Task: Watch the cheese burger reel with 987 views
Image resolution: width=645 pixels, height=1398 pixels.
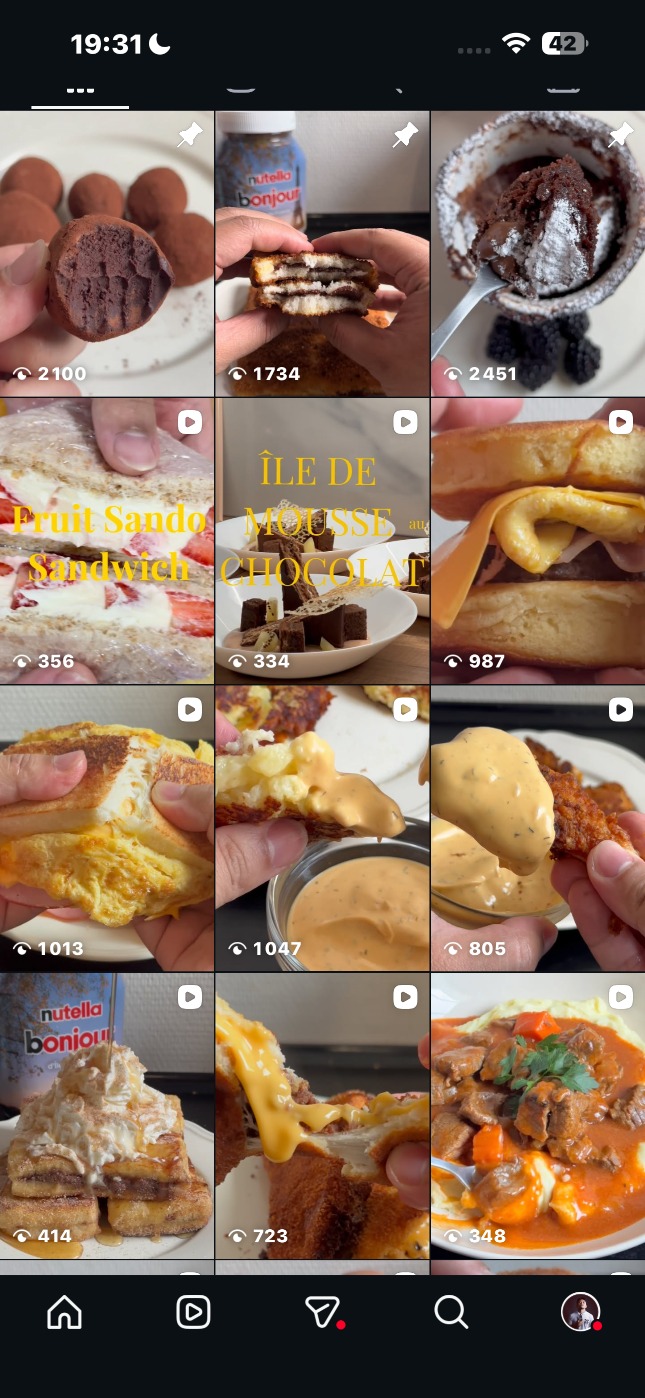Action: pyautogui.click(x=538, y=541)
